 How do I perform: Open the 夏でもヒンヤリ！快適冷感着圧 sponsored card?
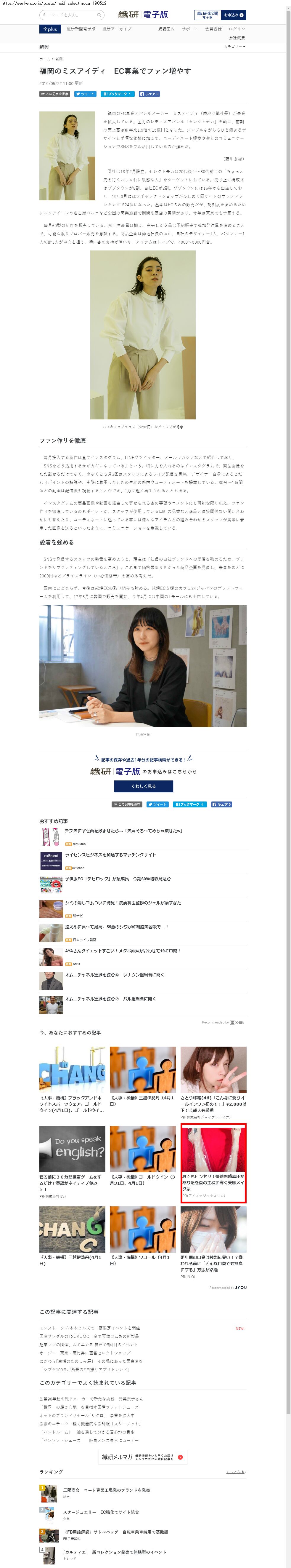coord(213,1163)
